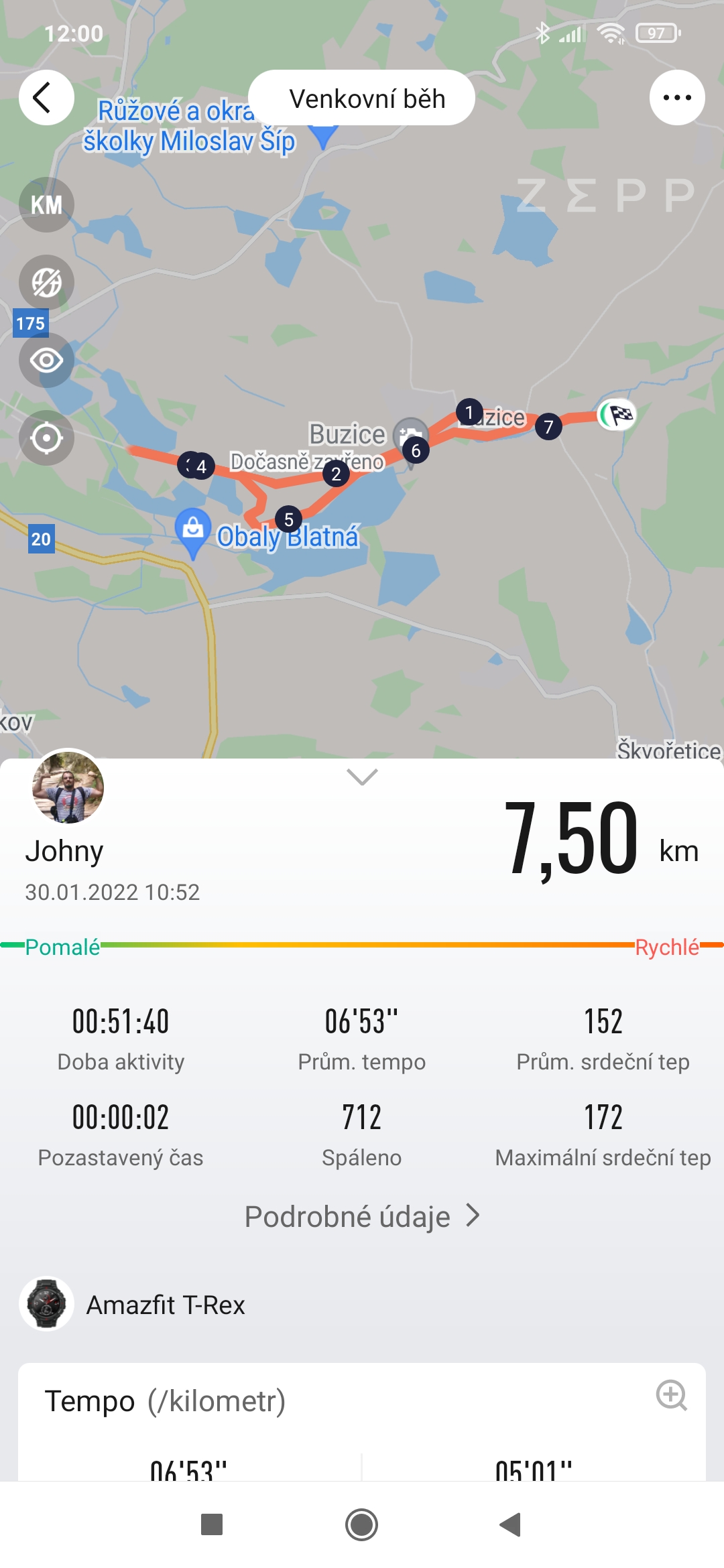Recenter map with the location target icon
724x1568 pixels.
(x=46, y=438)
